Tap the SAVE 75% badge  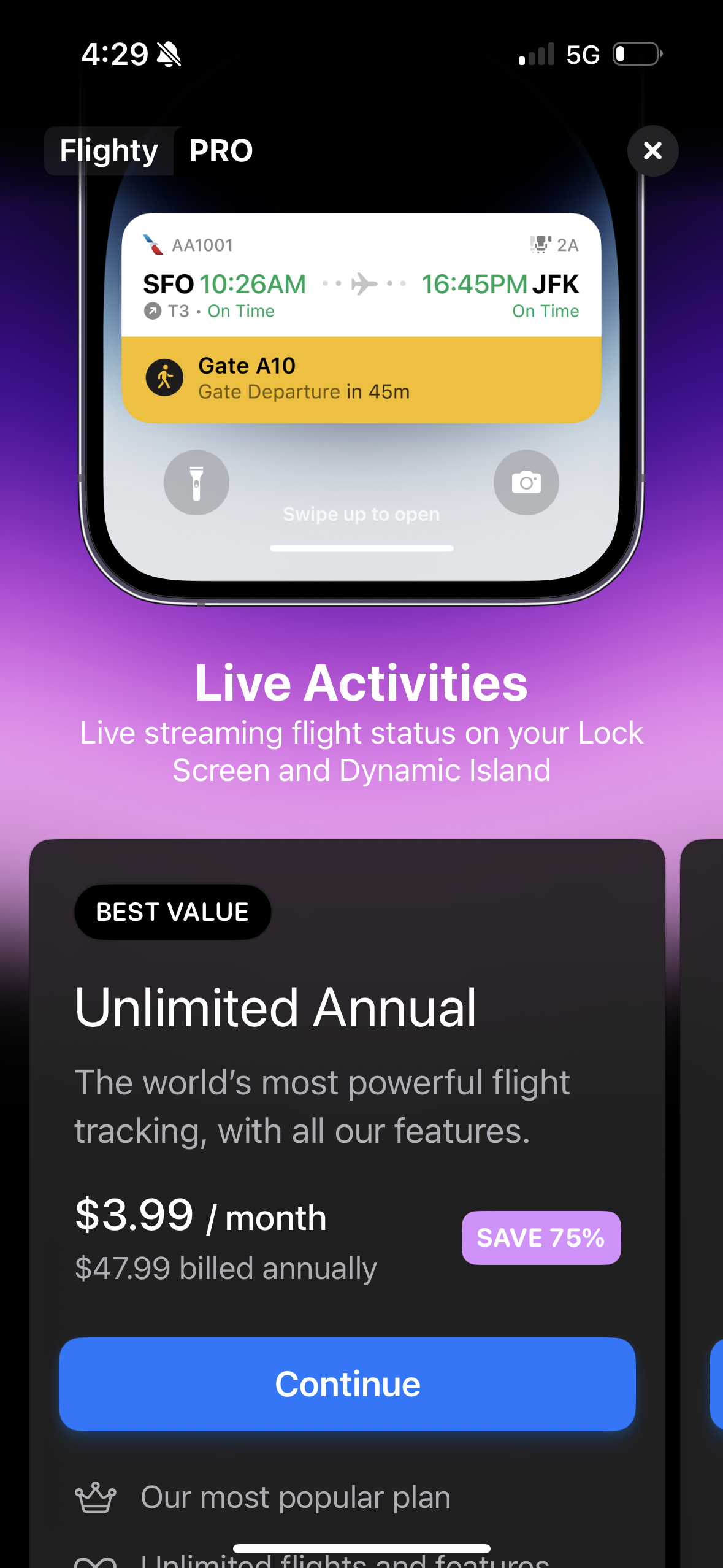coord(541,1237)
